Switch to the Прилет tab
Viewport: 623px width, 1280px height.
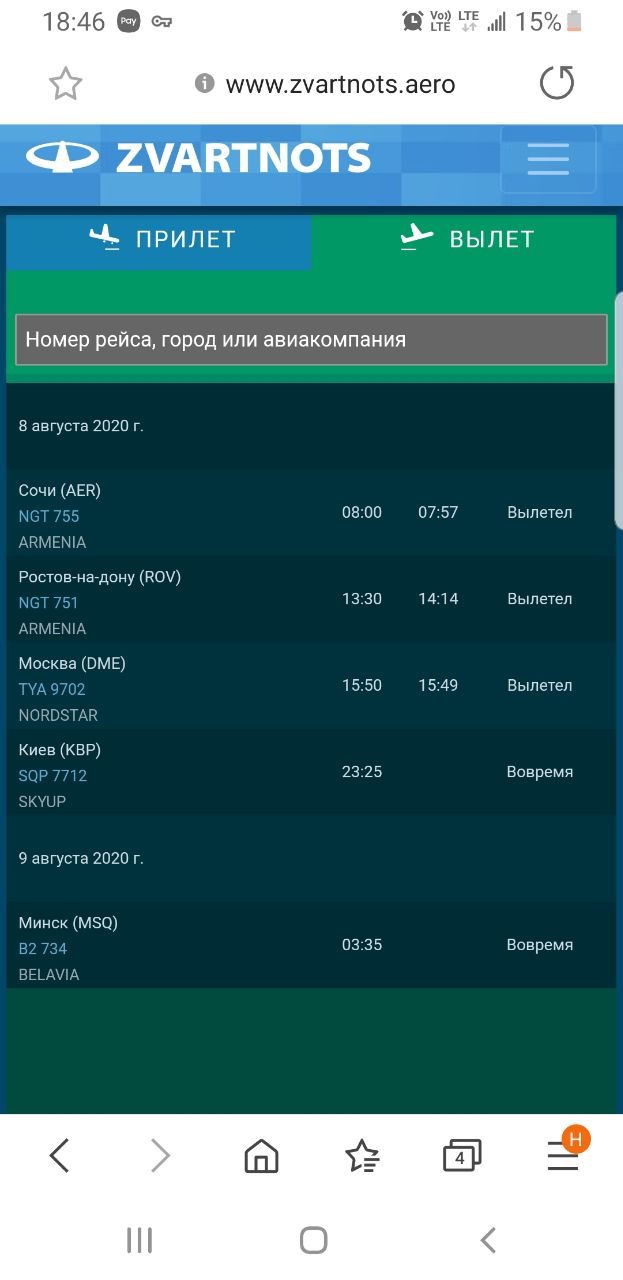159,239
